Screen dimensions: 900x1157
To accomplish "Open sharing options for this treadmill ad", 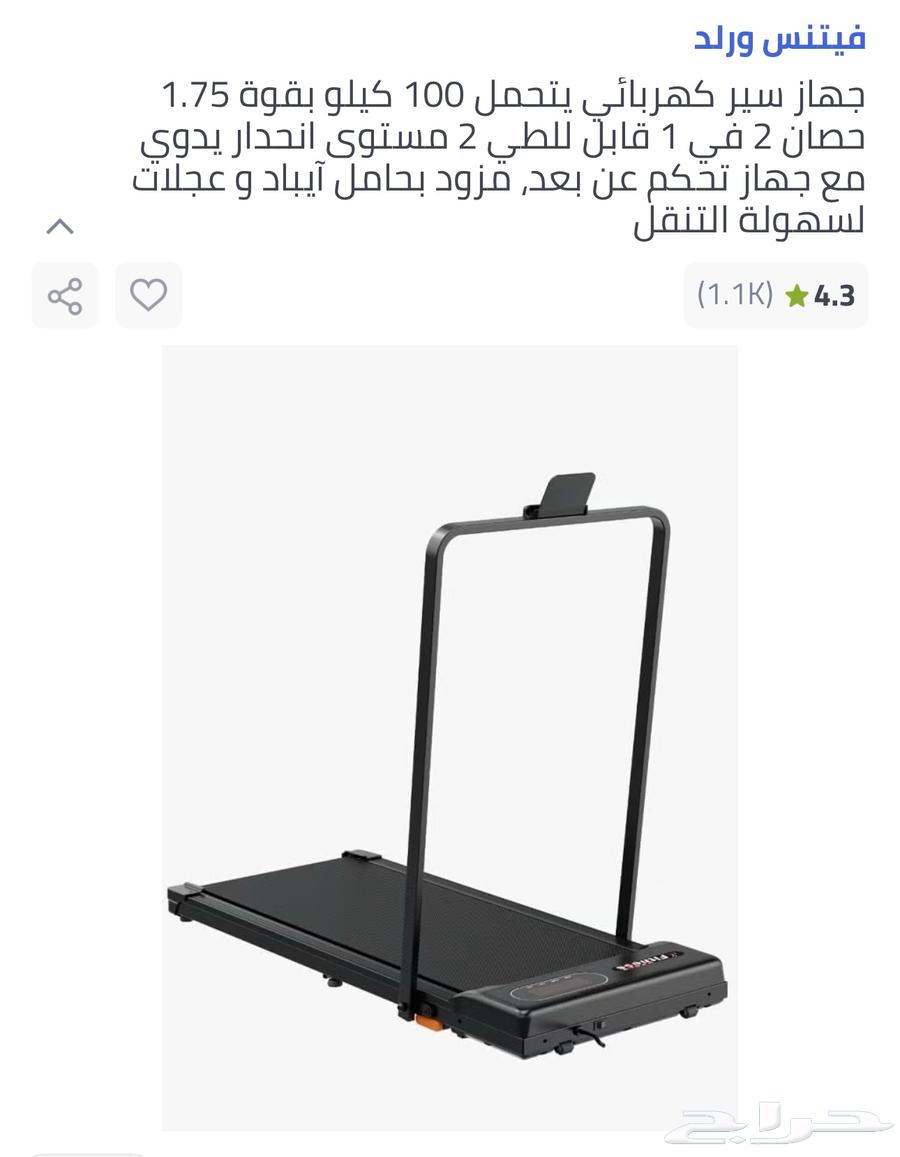I will point(63,297).
